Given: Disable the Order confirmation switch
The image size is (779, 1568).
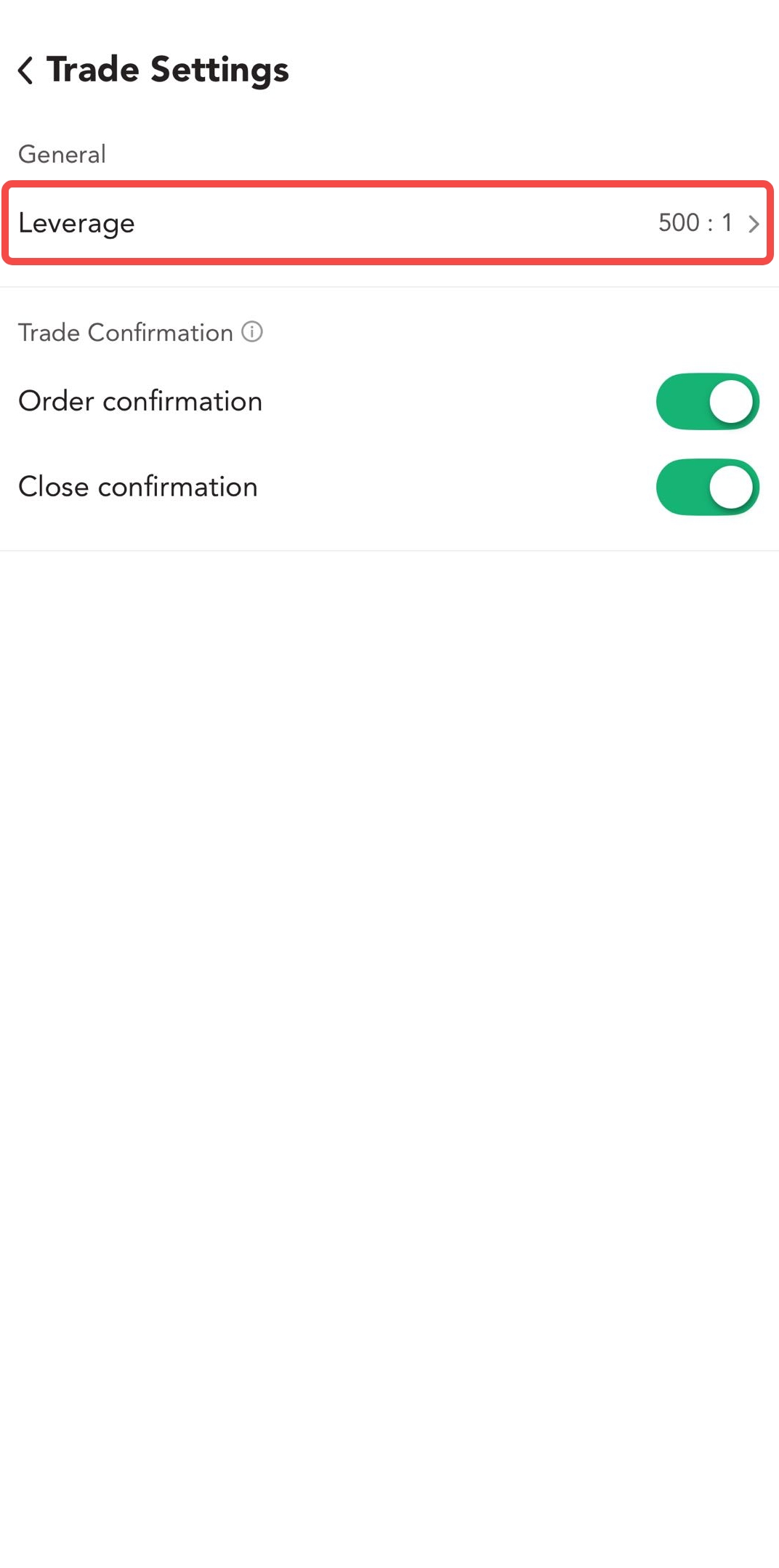Looking at the screenshot, I should click(707, 402).
